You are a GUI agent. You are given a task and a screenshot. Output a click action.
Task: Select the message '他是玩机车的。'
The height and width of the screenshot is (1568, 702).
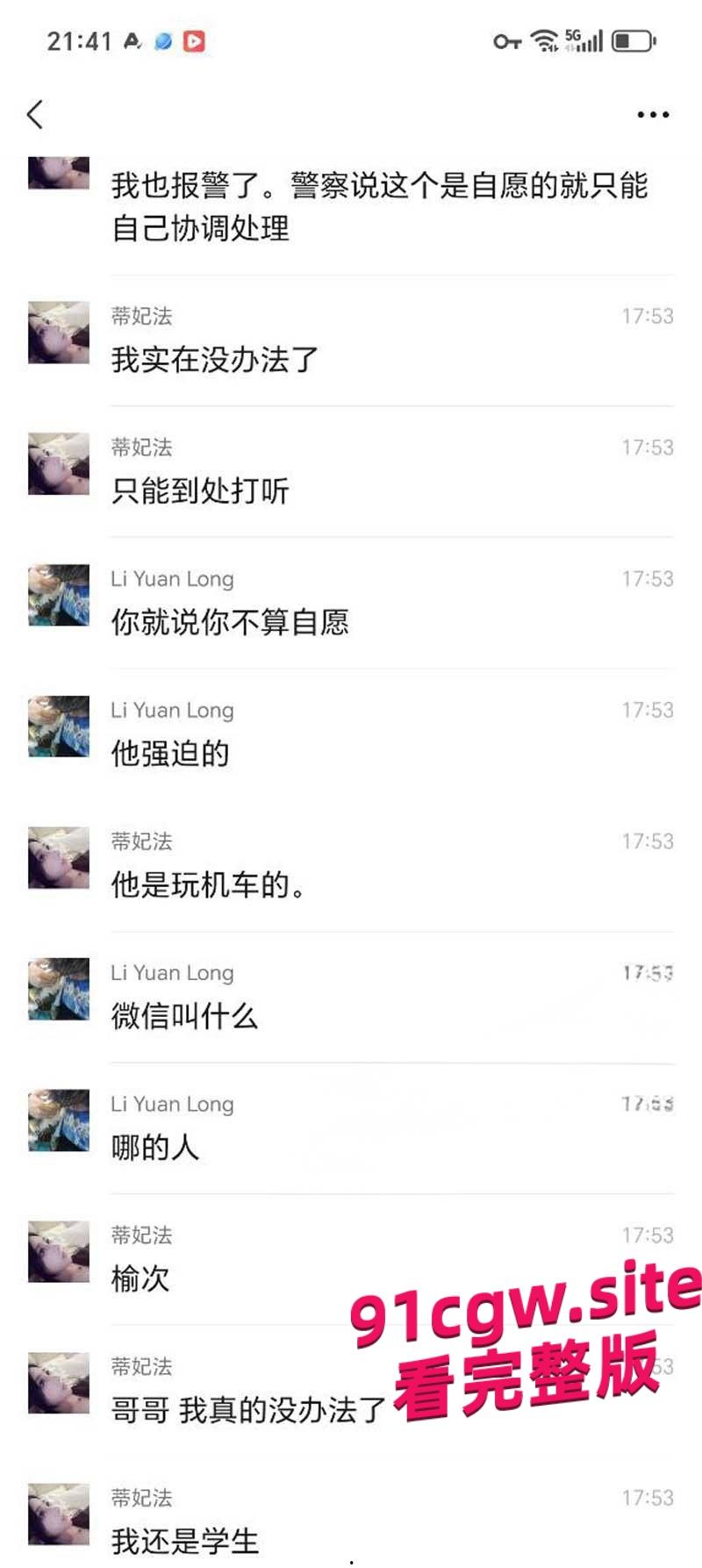click(x=209, y=885)
